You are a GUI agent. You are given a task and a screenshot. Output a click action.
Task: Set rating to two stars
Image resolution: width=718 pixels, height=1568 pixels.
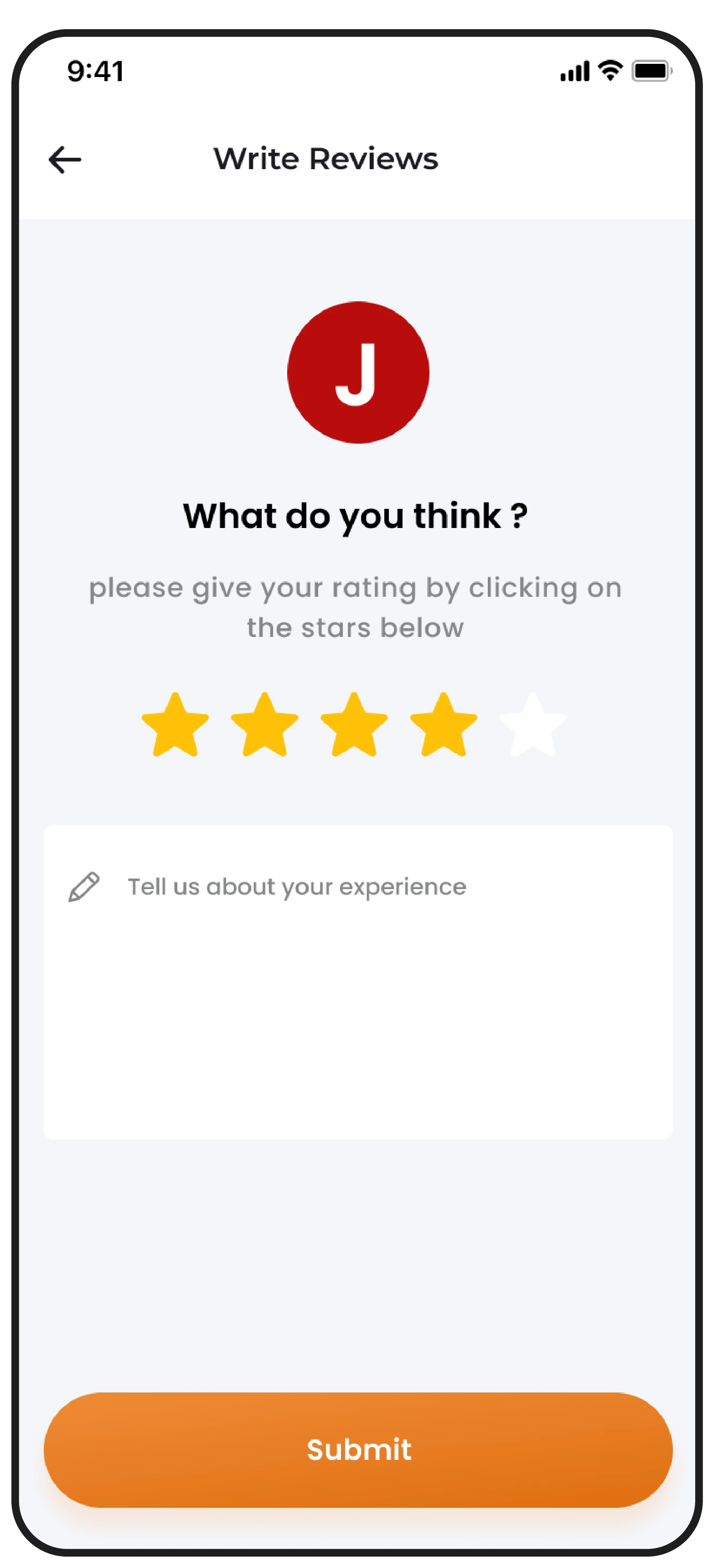265,725
